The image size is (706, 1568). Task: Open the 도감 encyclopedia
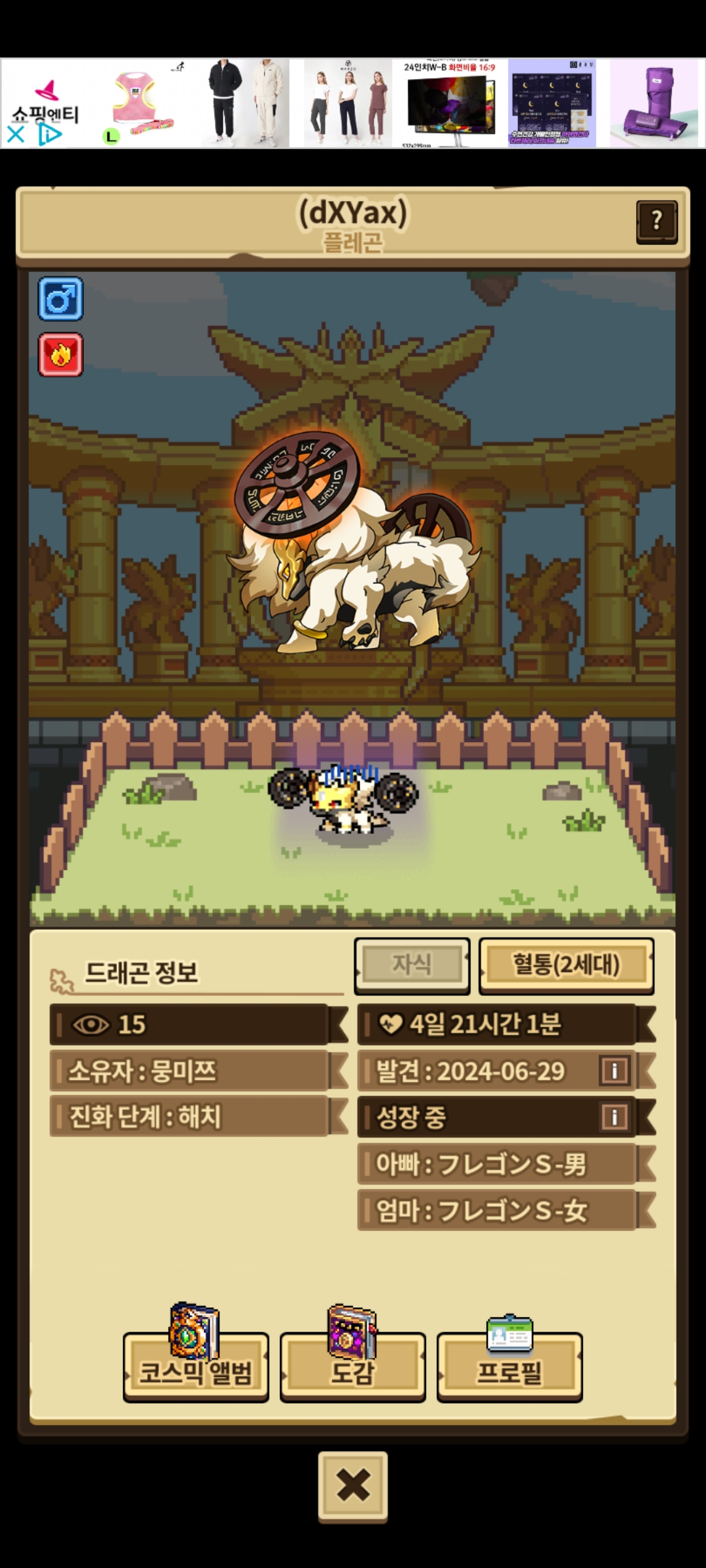(x=353, y=1365)
